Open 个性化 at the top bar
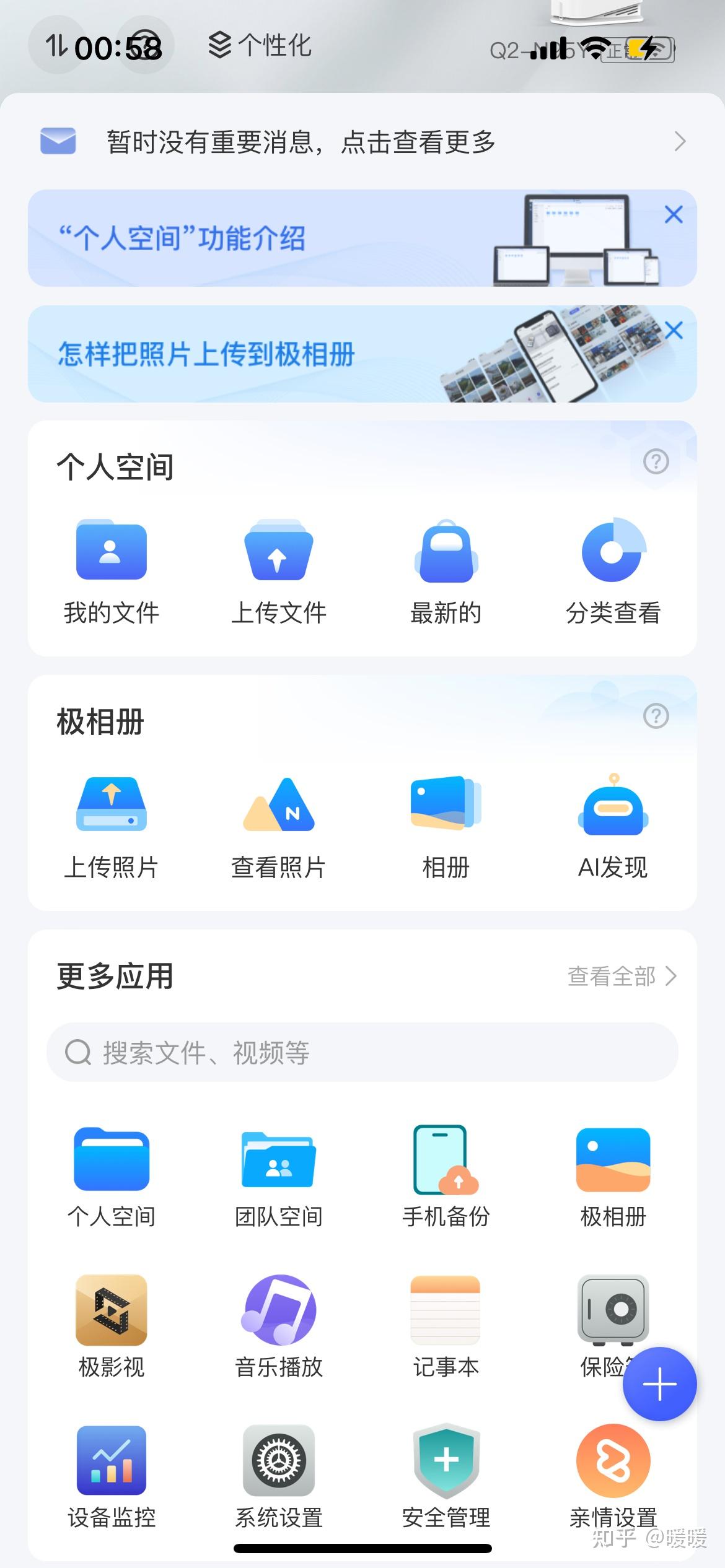 tap(258, 45)
